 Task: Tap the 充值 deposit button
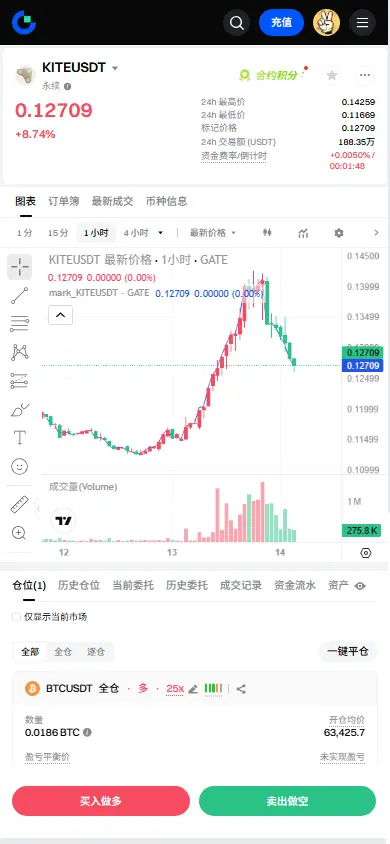click(x=281, y=23)
